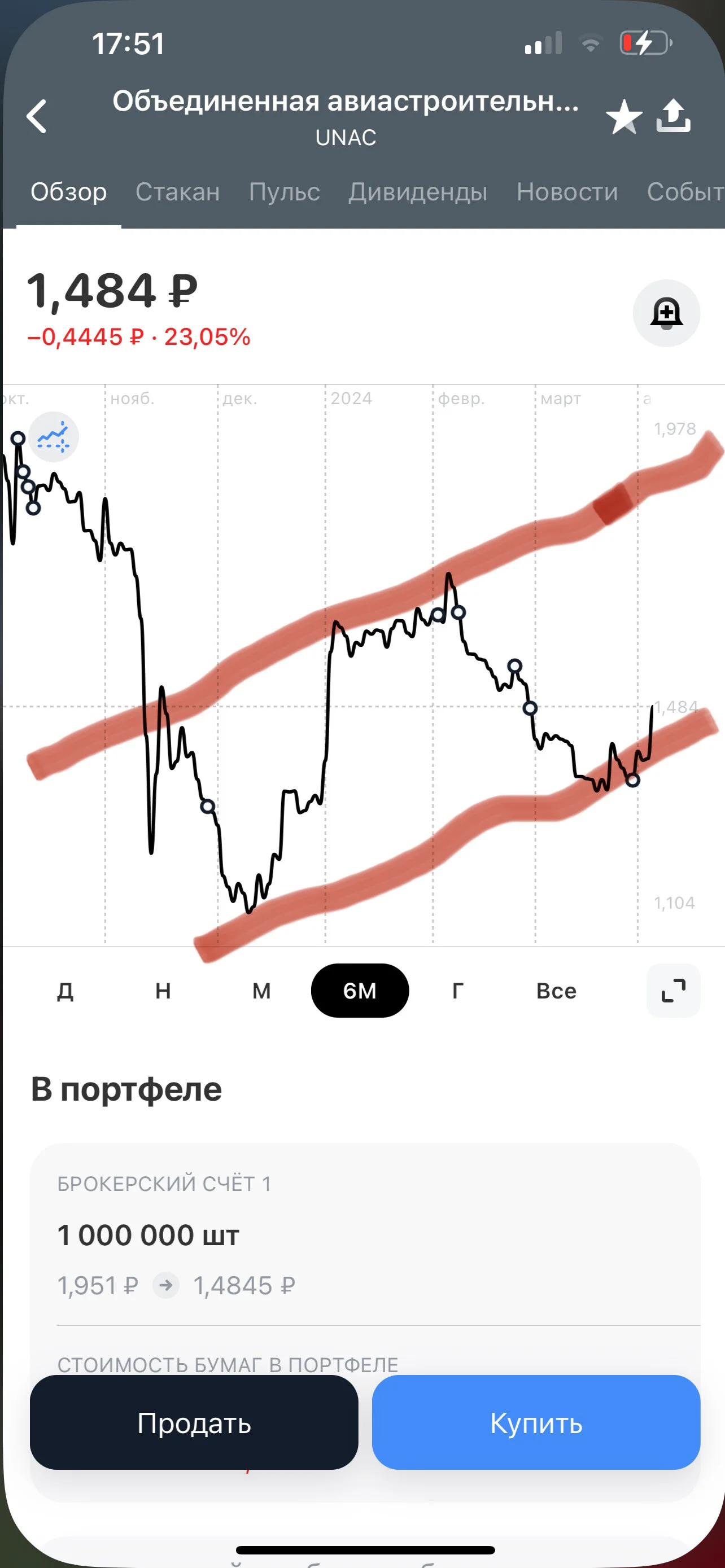Open the Пульс tab
The width and height of the screenshot is (725, 1568).
284,192
